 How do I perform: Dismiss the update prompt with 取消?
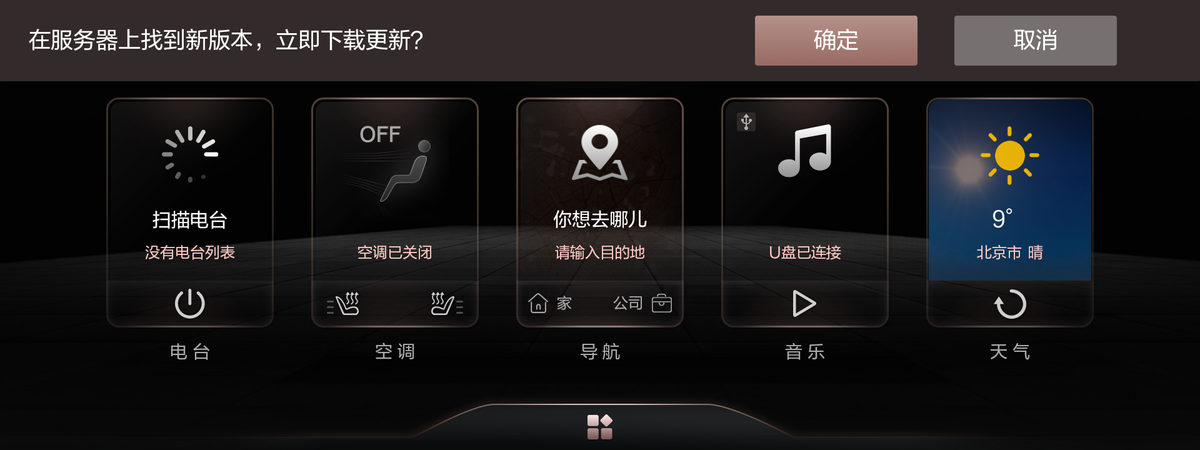pyautogui.click(x=1035, y=41)
